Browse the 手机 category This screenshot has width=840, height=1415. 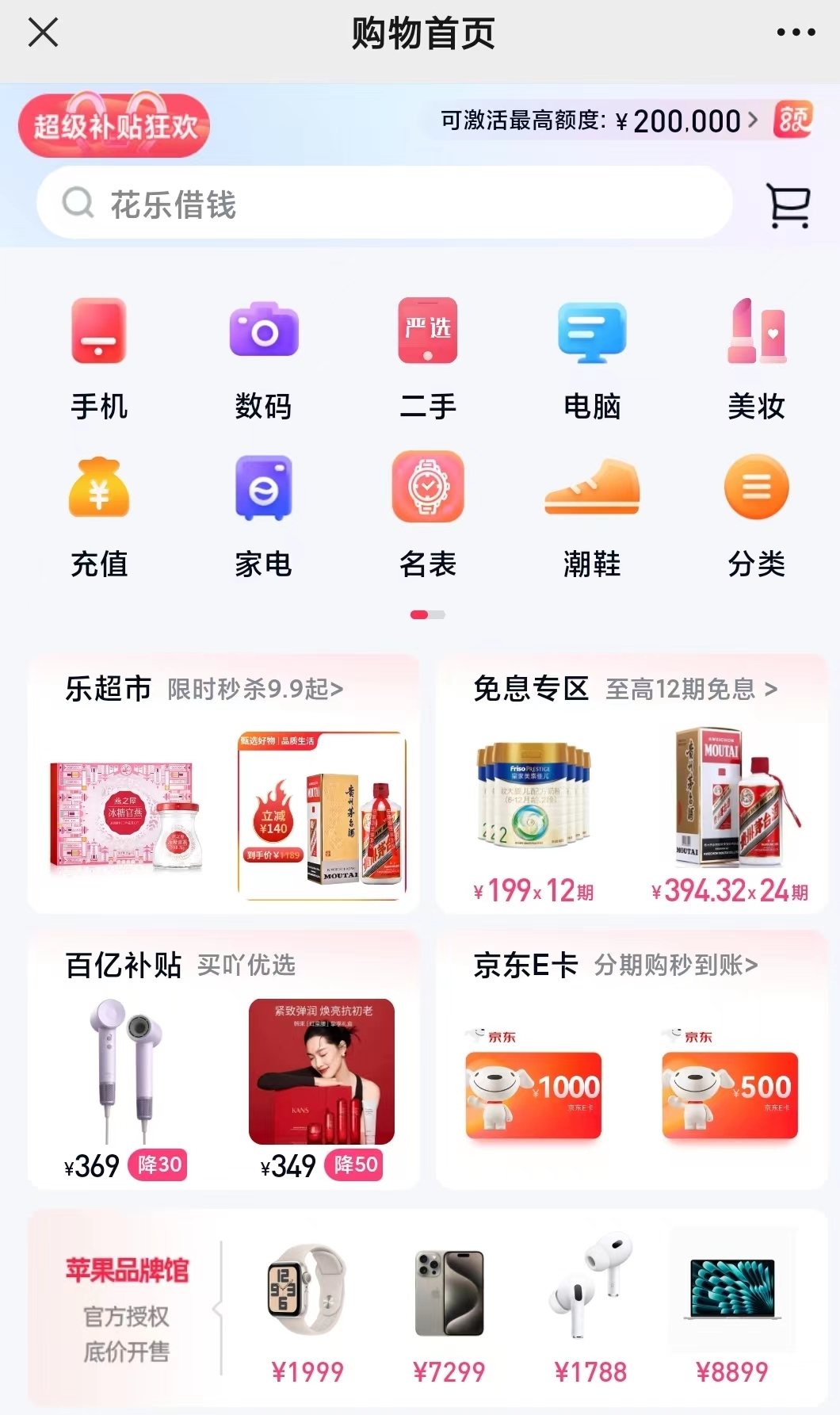(x=99, y=358)
